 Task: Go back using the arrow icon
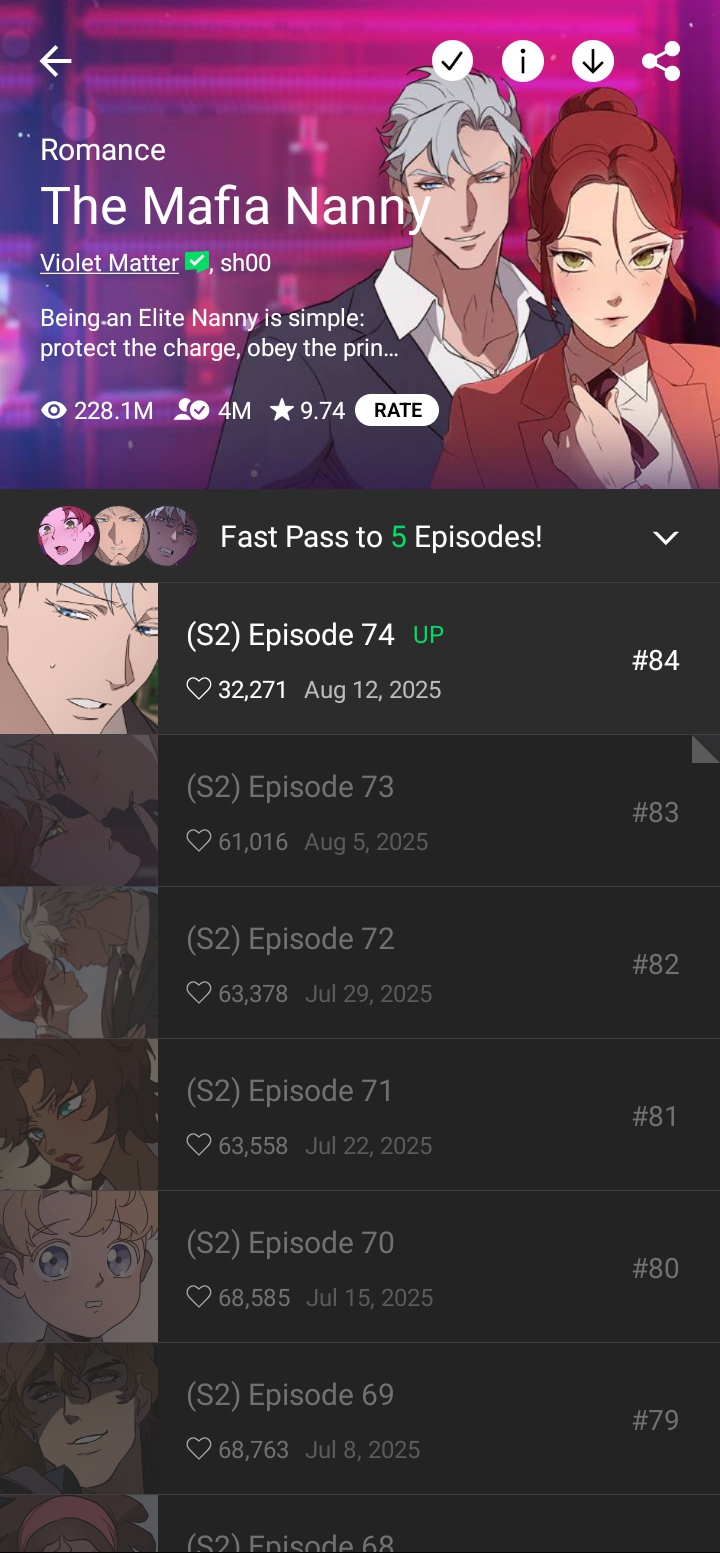(x=55, y=62)
